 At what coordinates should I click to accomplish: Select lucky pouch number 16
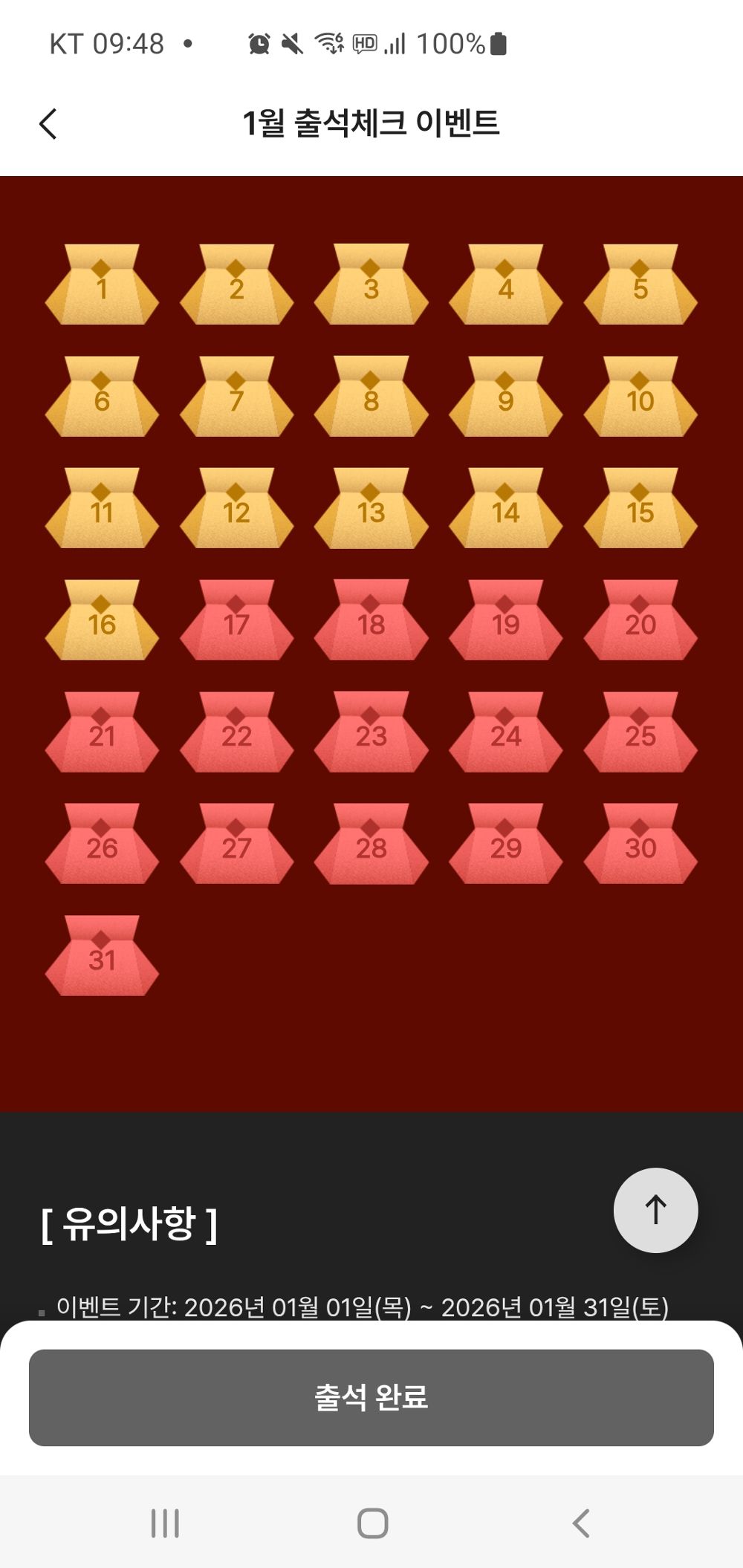[x=102, y=621]
